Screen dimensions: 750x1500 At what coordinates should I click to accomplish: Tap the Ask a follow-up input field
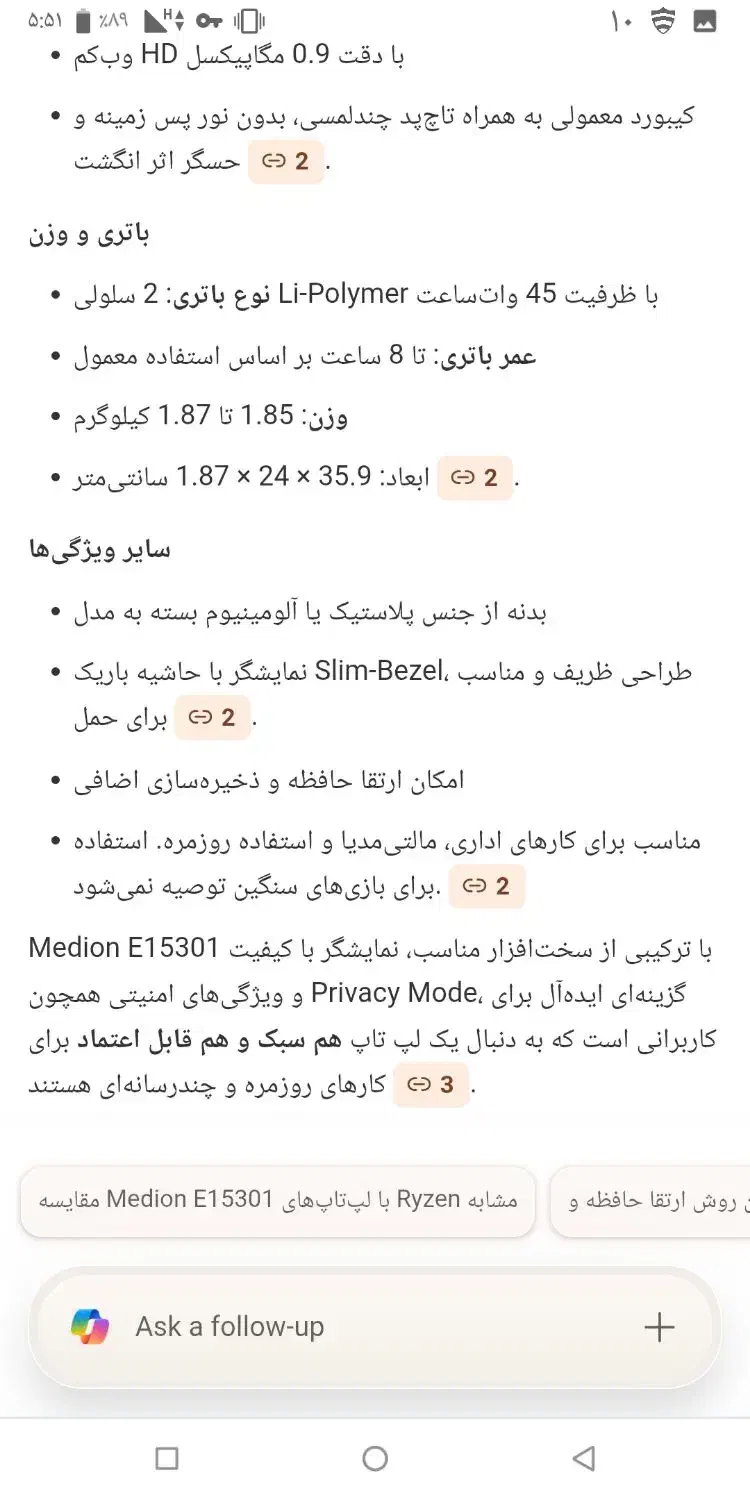pos(300,1327)
